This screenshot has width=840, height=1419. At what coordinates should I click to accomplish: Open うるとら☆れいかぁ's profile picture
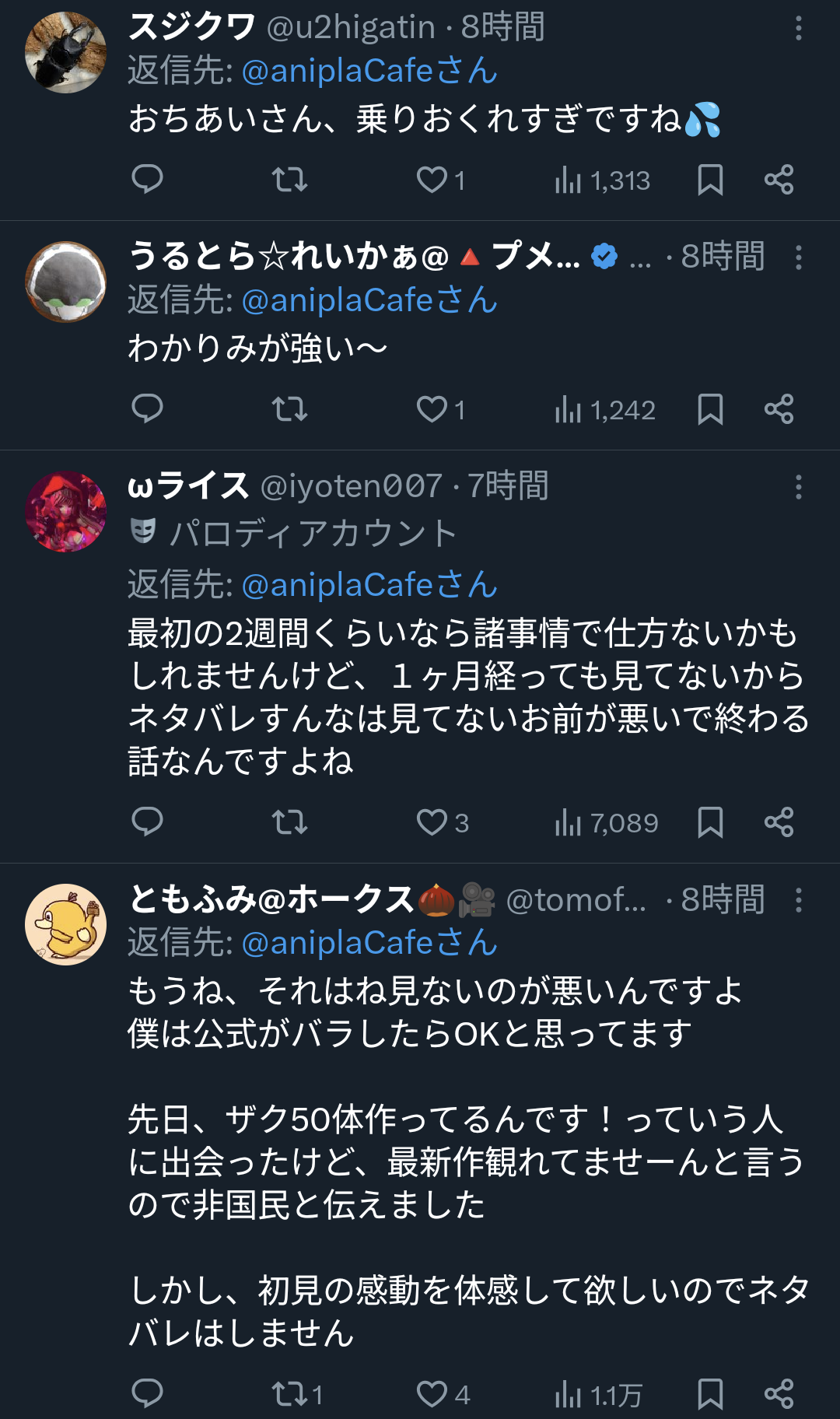(x=66, y=282)
